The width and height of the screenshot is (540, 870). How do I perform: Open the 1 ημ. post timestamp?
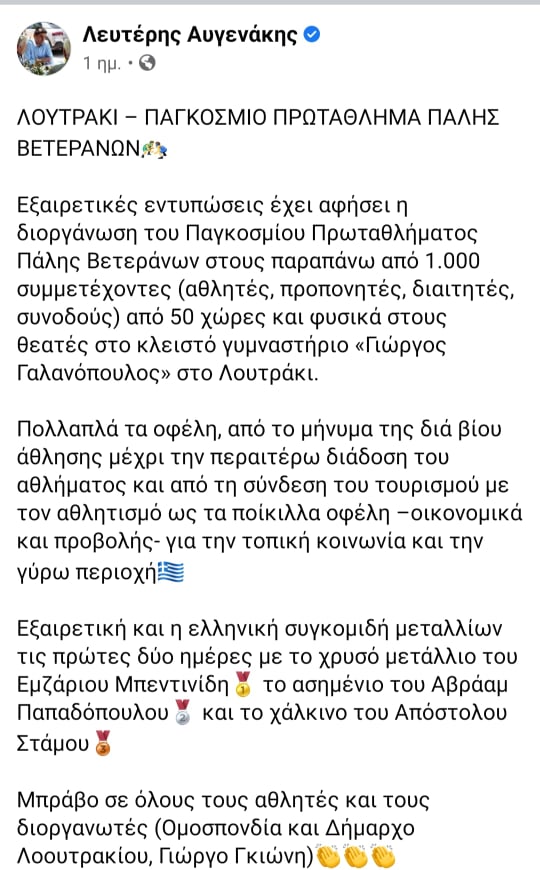102,64
